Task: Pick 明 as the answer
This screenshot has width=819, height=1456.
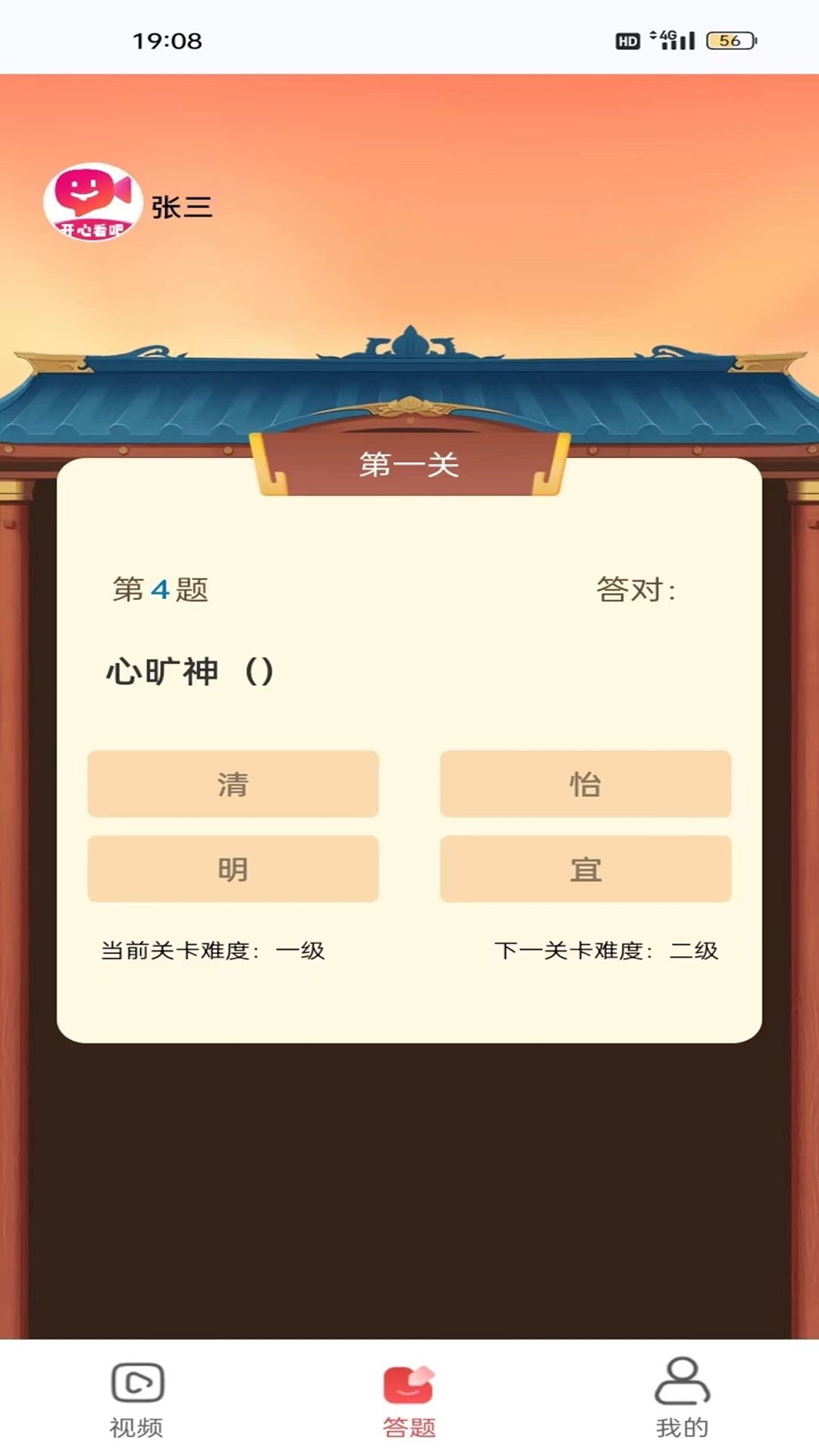Action: [233, 869]
